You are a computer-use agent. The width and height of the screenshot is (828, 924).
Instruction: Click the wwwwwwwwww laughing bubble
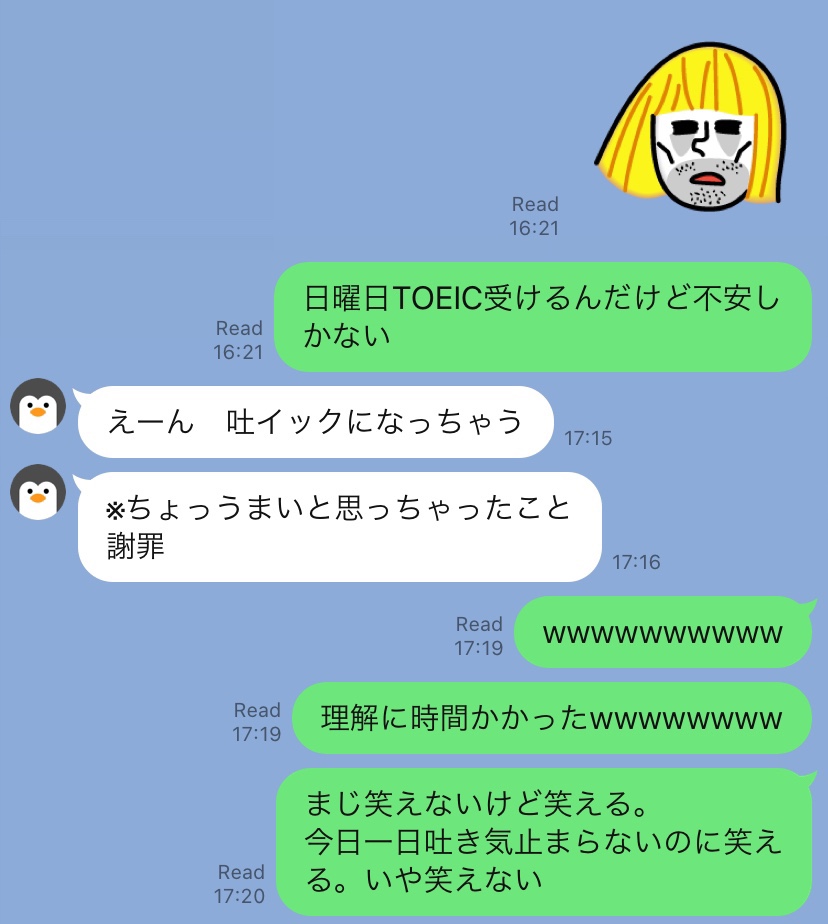[663, 632]
